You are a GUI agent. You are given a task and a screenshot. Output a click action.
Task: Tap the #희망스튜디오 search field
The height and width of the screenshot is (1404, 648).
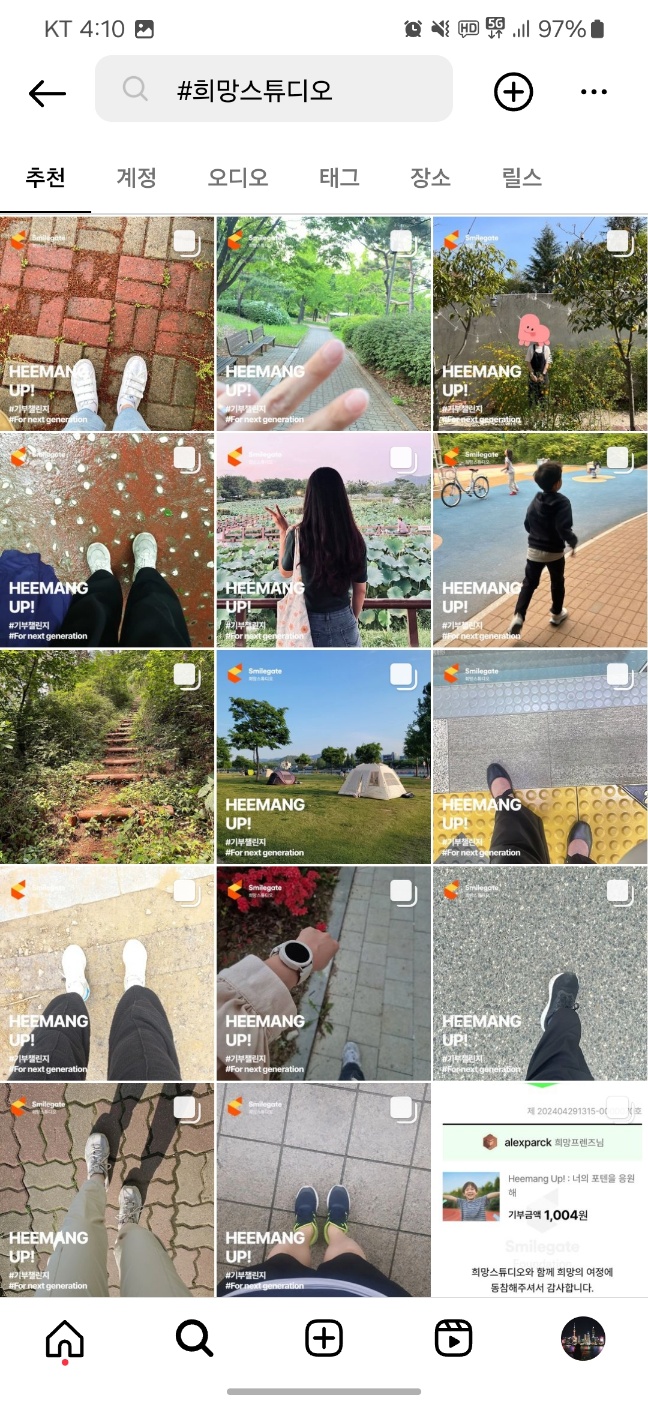click(273, 91)
